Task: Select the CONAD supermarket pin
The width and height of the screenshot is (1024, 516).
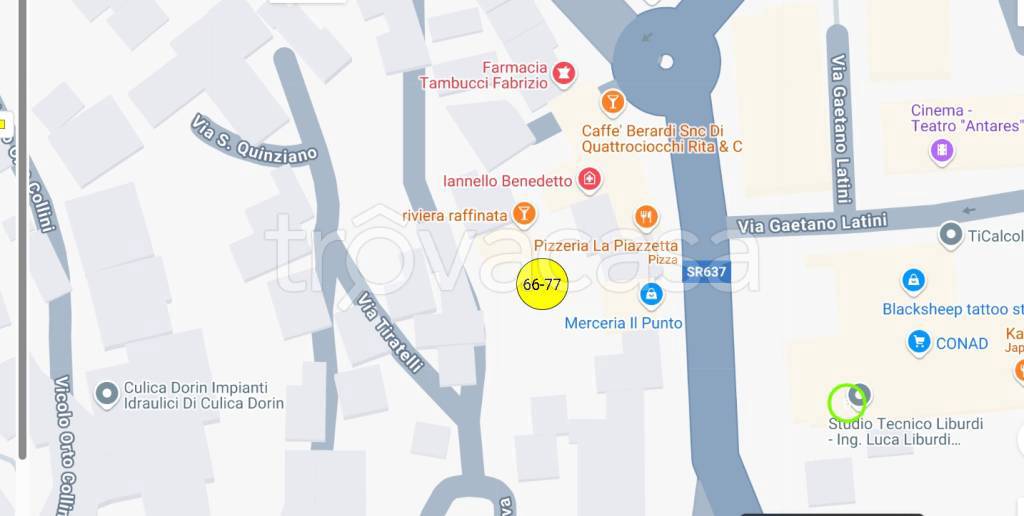Action: pos(917,343)
